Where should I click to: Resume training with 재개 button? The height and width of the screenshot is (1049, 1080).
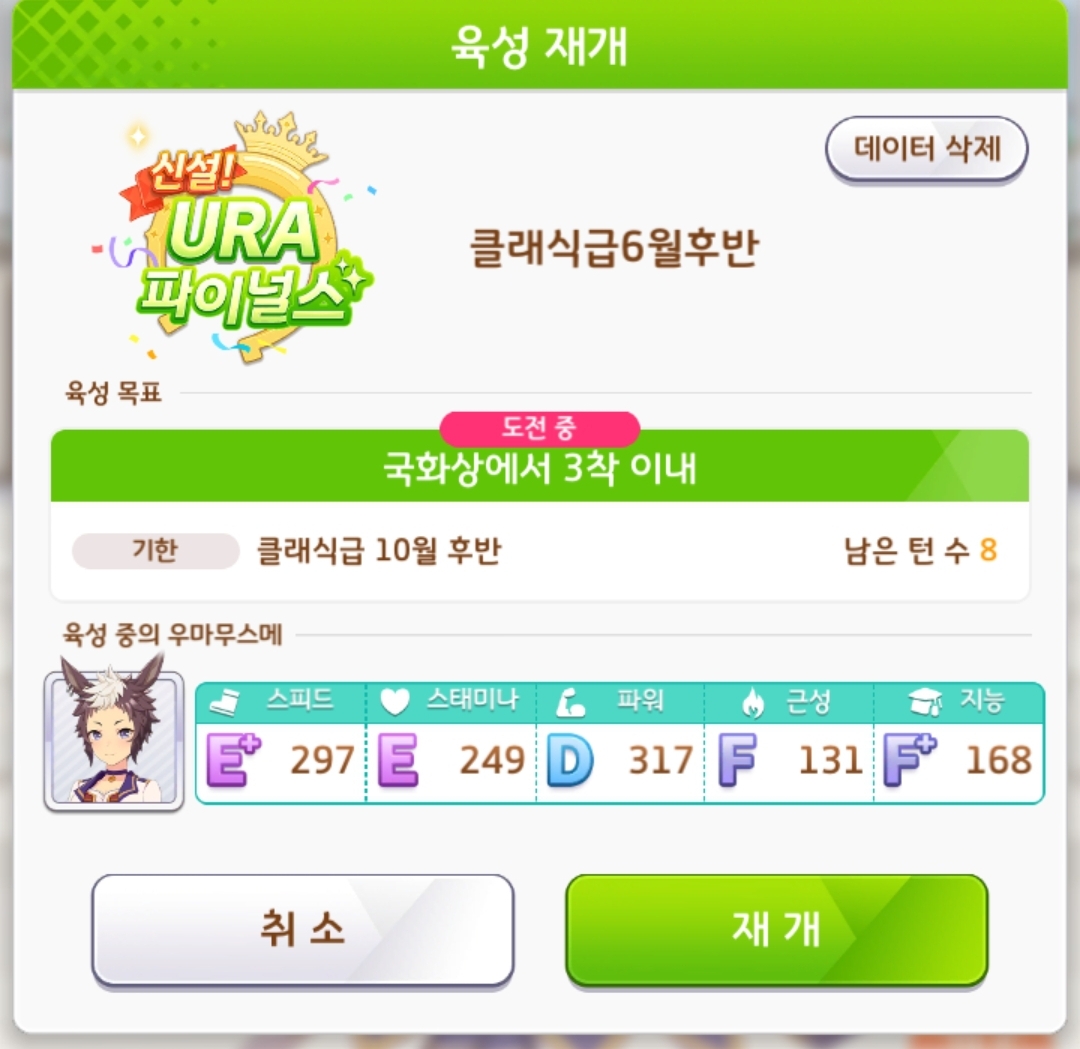(x=776, y=929)
